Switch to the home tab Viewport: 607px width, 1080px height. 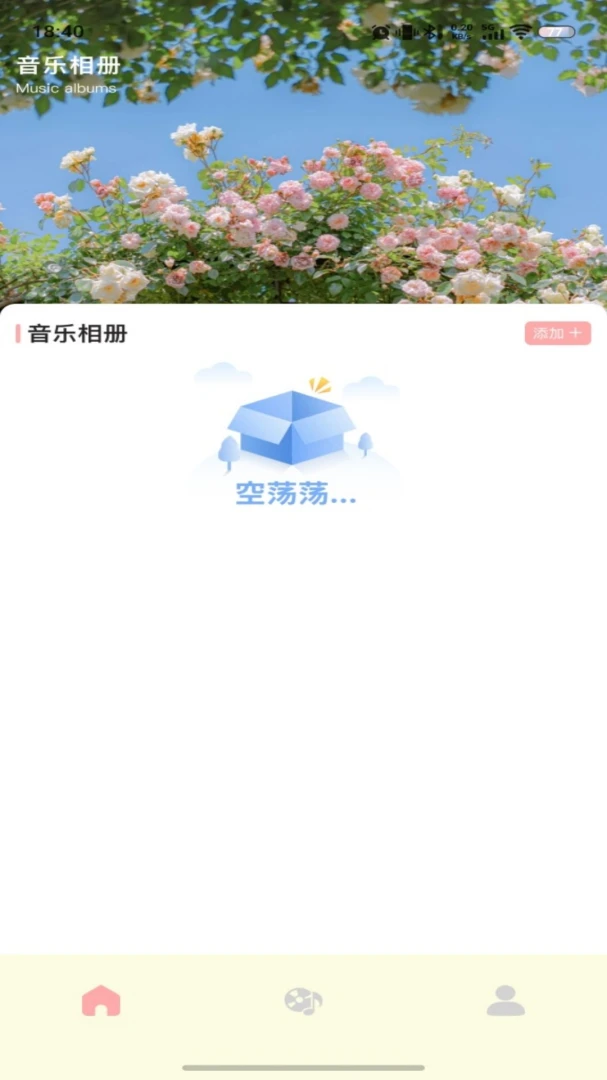point(101,1001)
